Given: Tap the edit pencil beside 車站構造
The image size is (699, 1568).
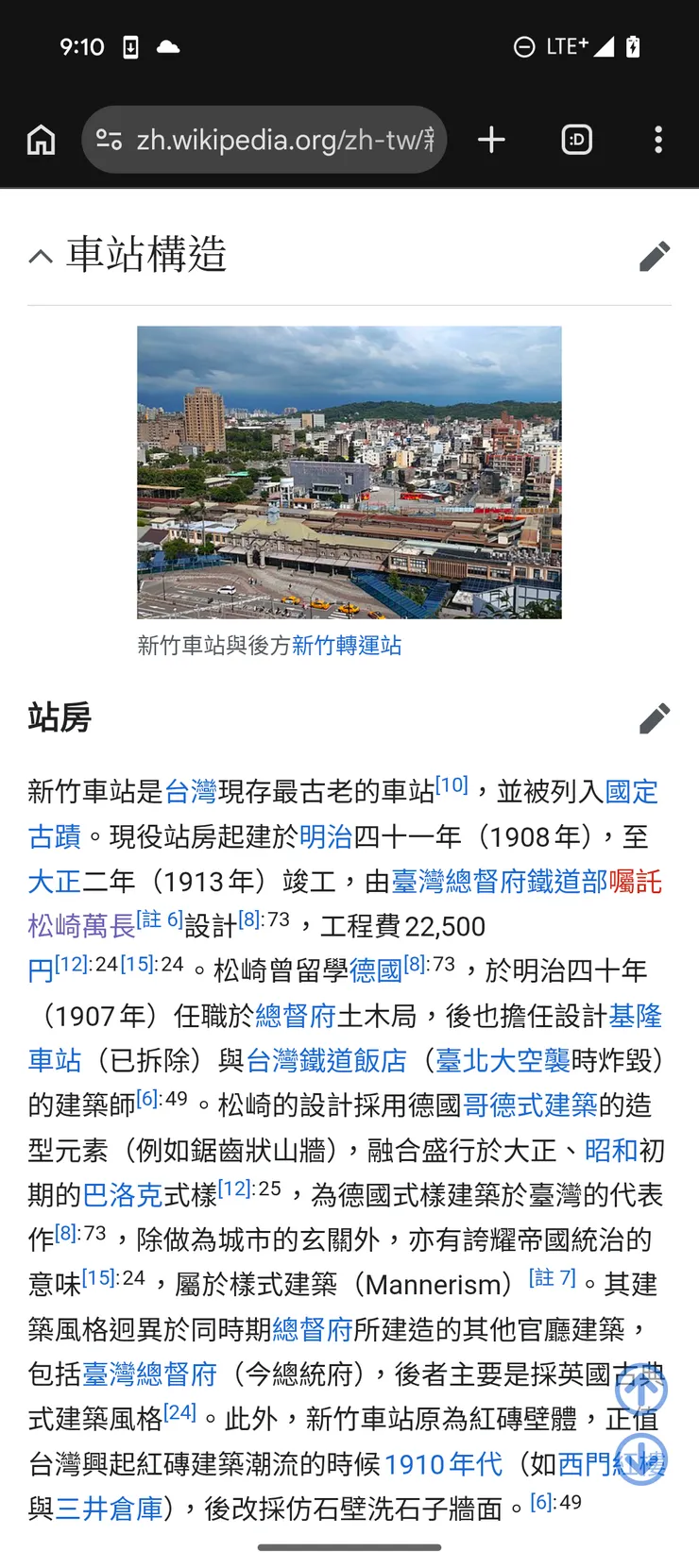Looking at the screenshot, I should click(x=655, y=256).
